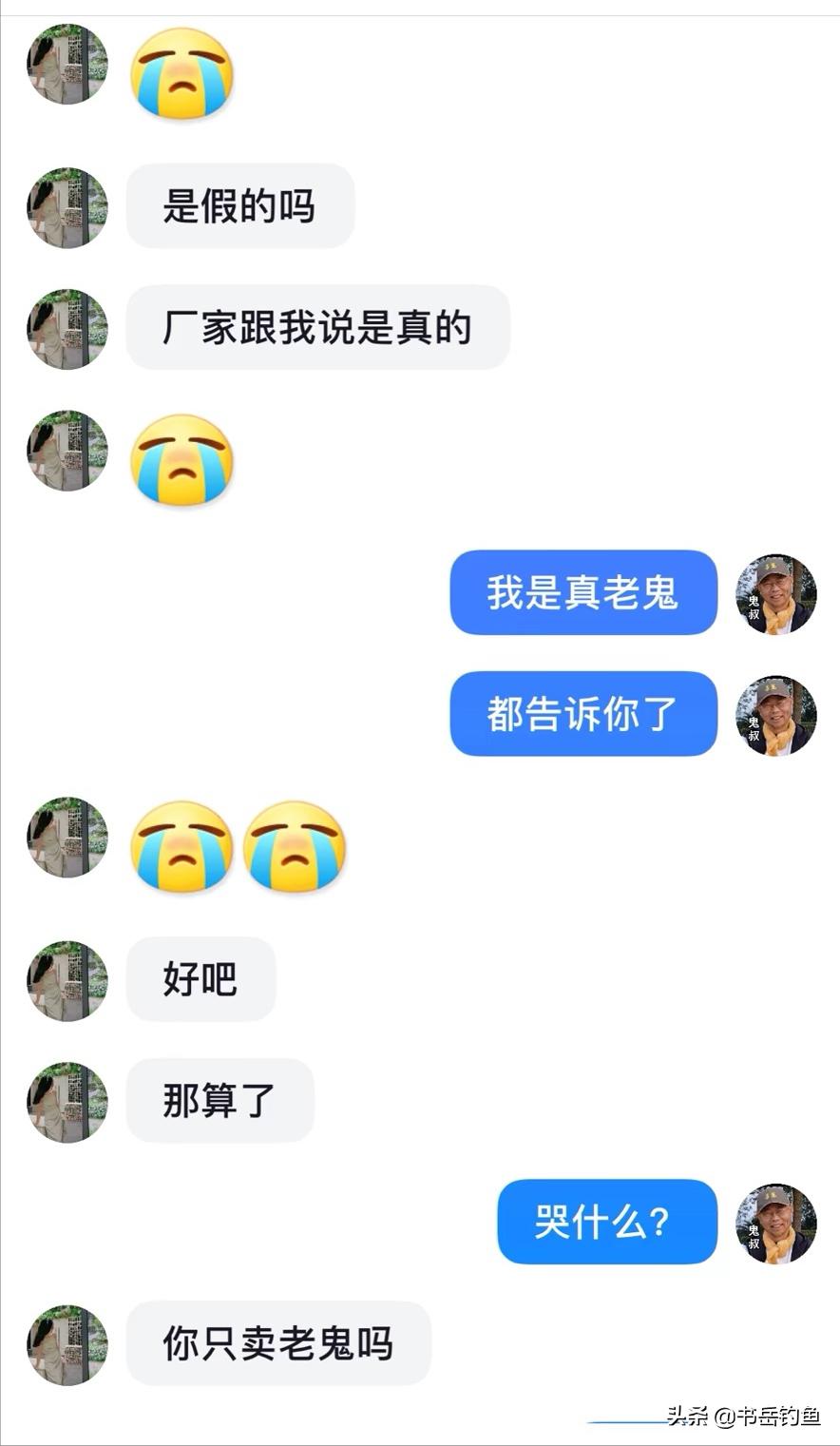Select the 好吧 message bubble
The height and width of the screenshot is (1446, 840).
200,980
